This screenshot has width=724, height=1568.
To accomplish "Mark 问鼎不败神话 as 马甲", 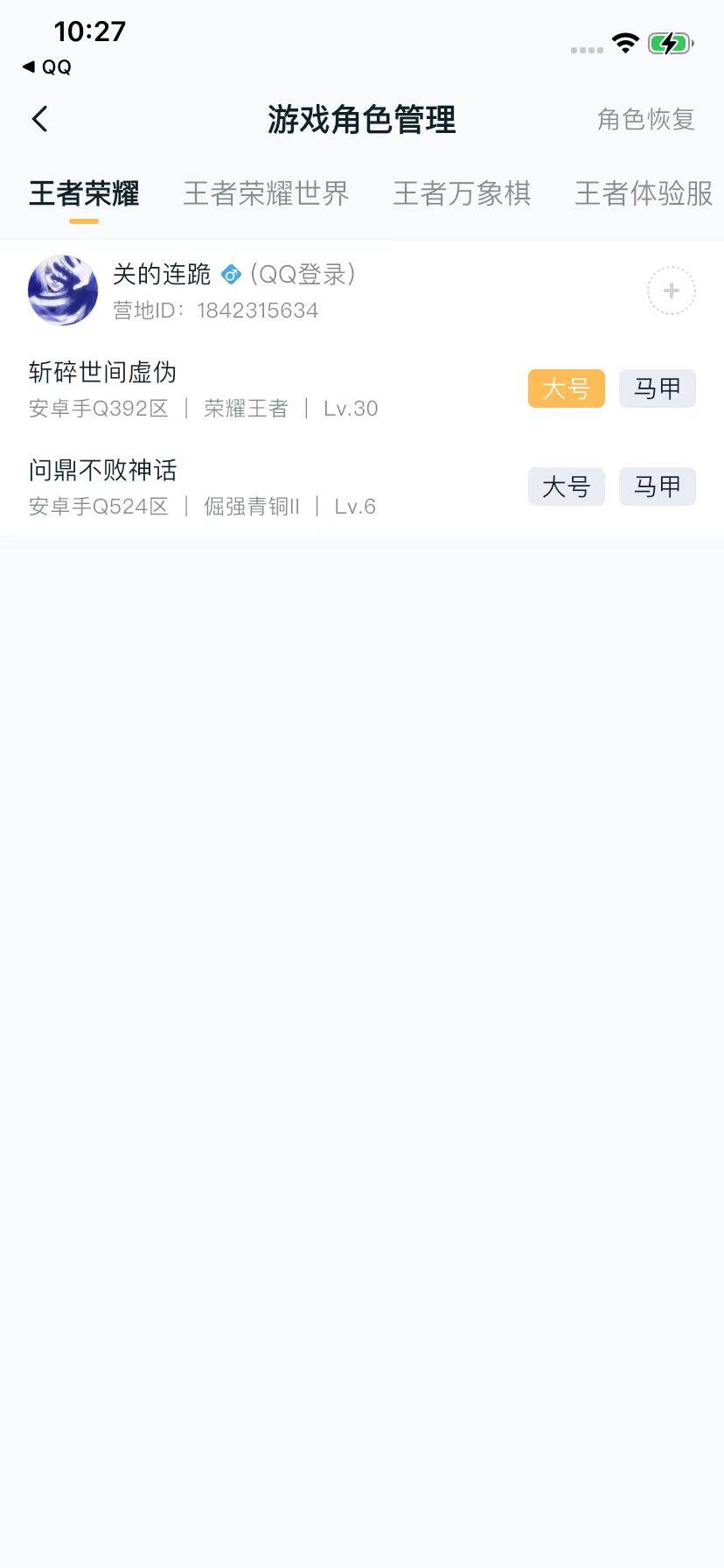I will (x=657, y=486).
